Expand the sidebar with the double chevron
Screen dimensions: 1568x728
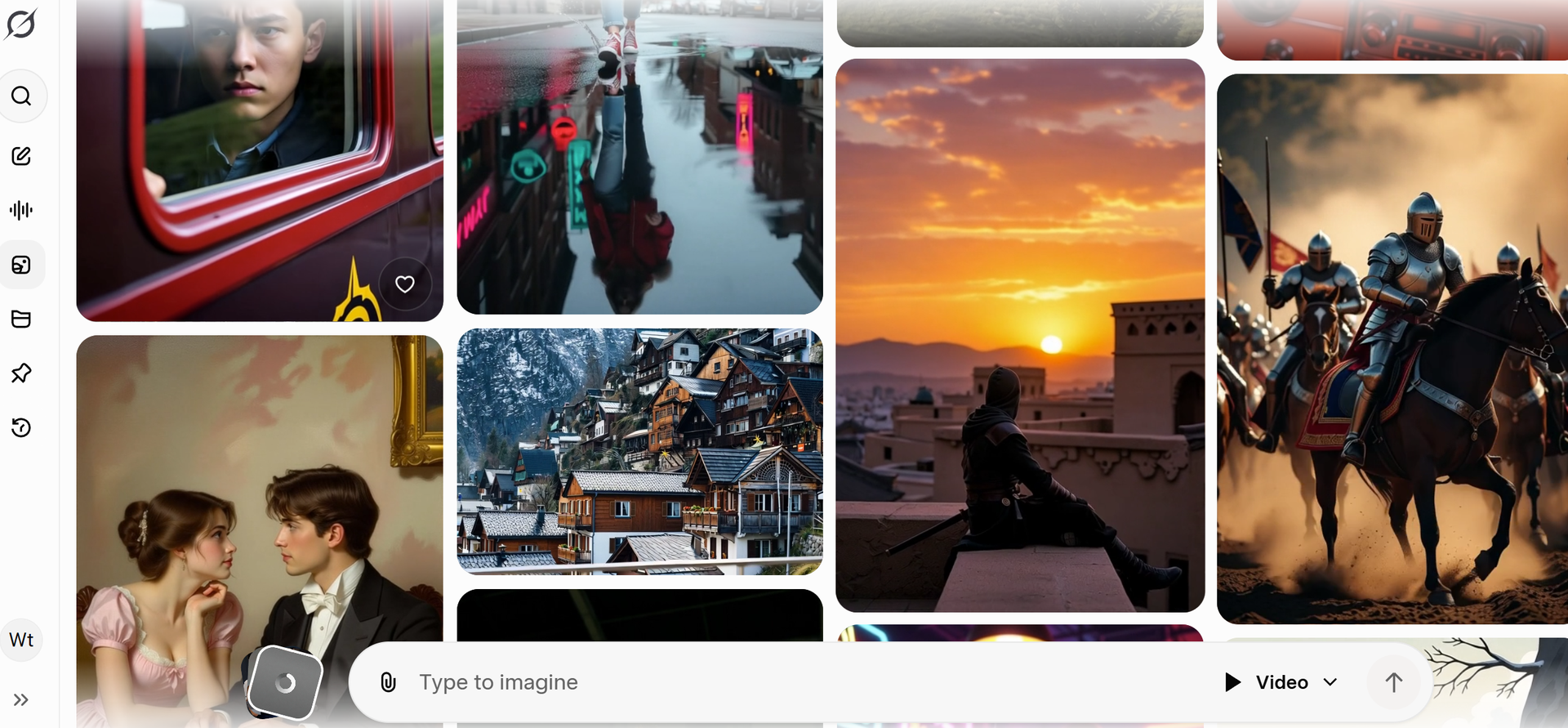[21, 699]
